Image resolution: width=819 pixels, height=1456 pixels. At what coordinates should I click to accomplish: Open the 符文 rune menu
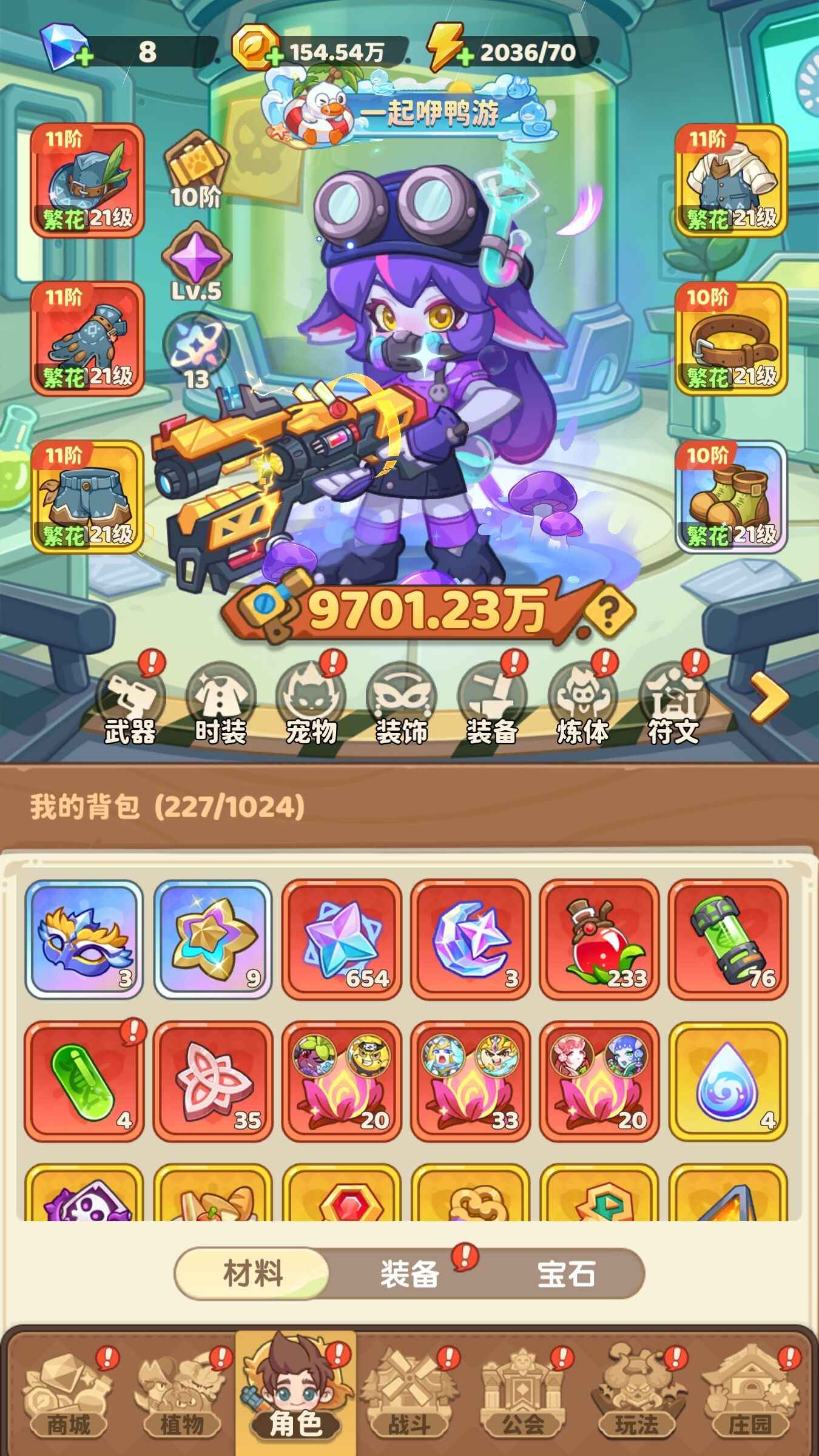click(x=673, y=704)
